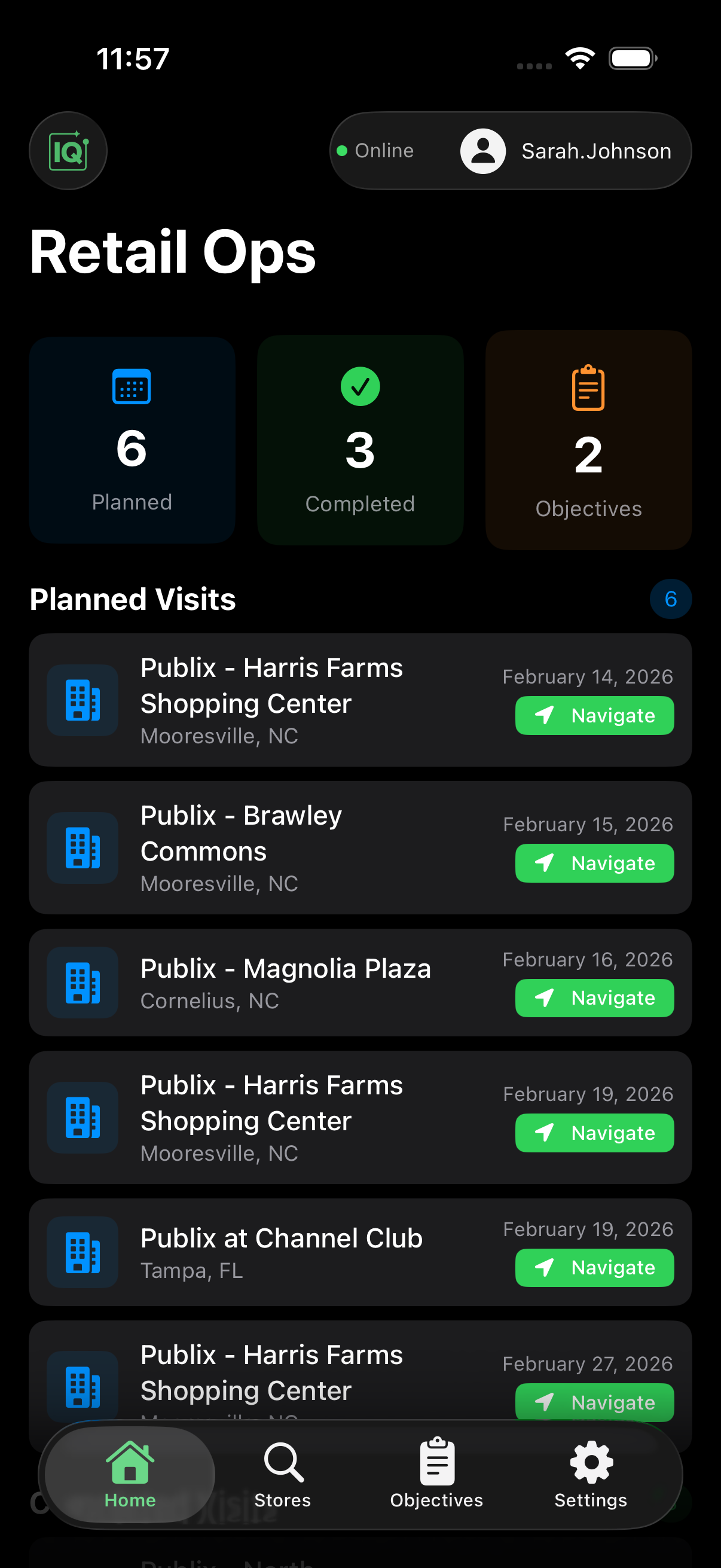Navigate to Publix - Brawley Commons
This screenshot has height=1568, width=721.
(594, 863)
